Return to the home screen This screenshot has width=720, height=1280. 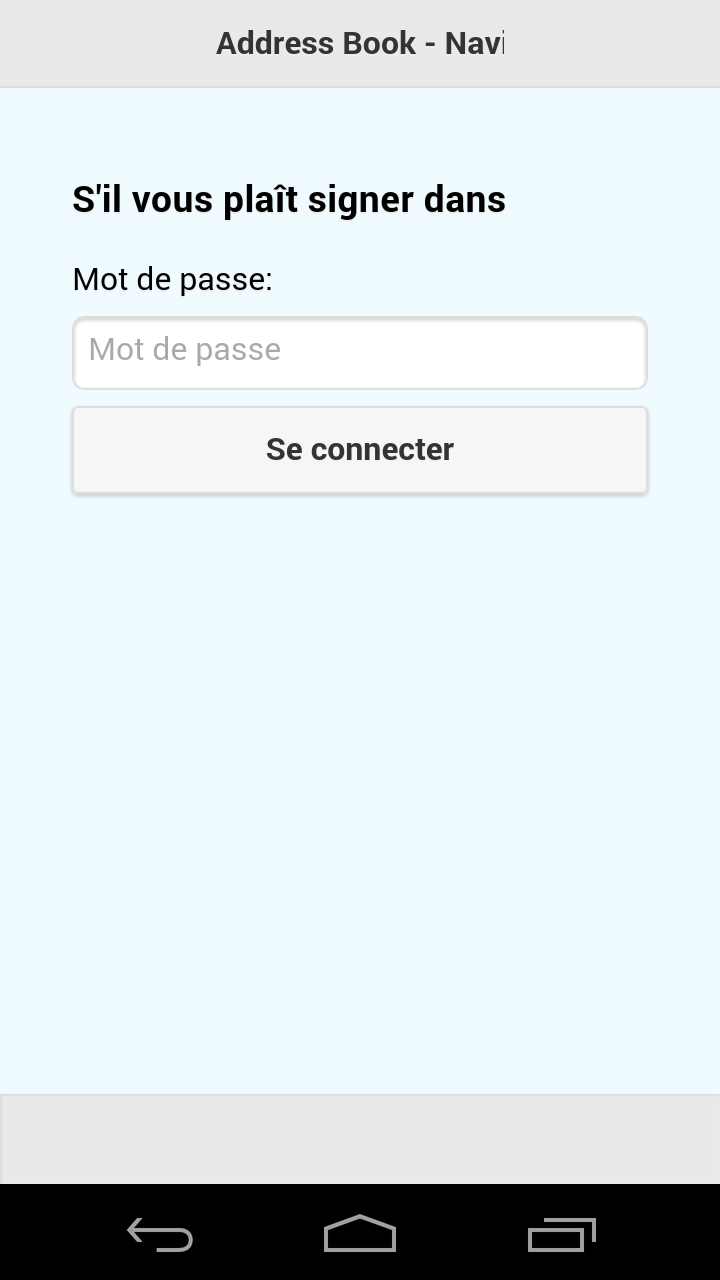pos(360,1235)
